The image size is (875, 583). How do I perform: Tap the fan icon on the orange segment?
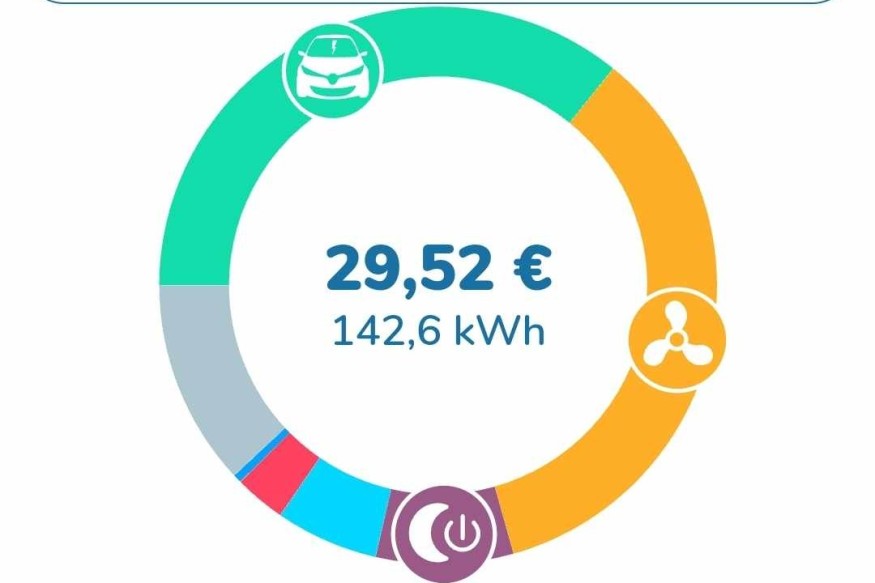677,340
